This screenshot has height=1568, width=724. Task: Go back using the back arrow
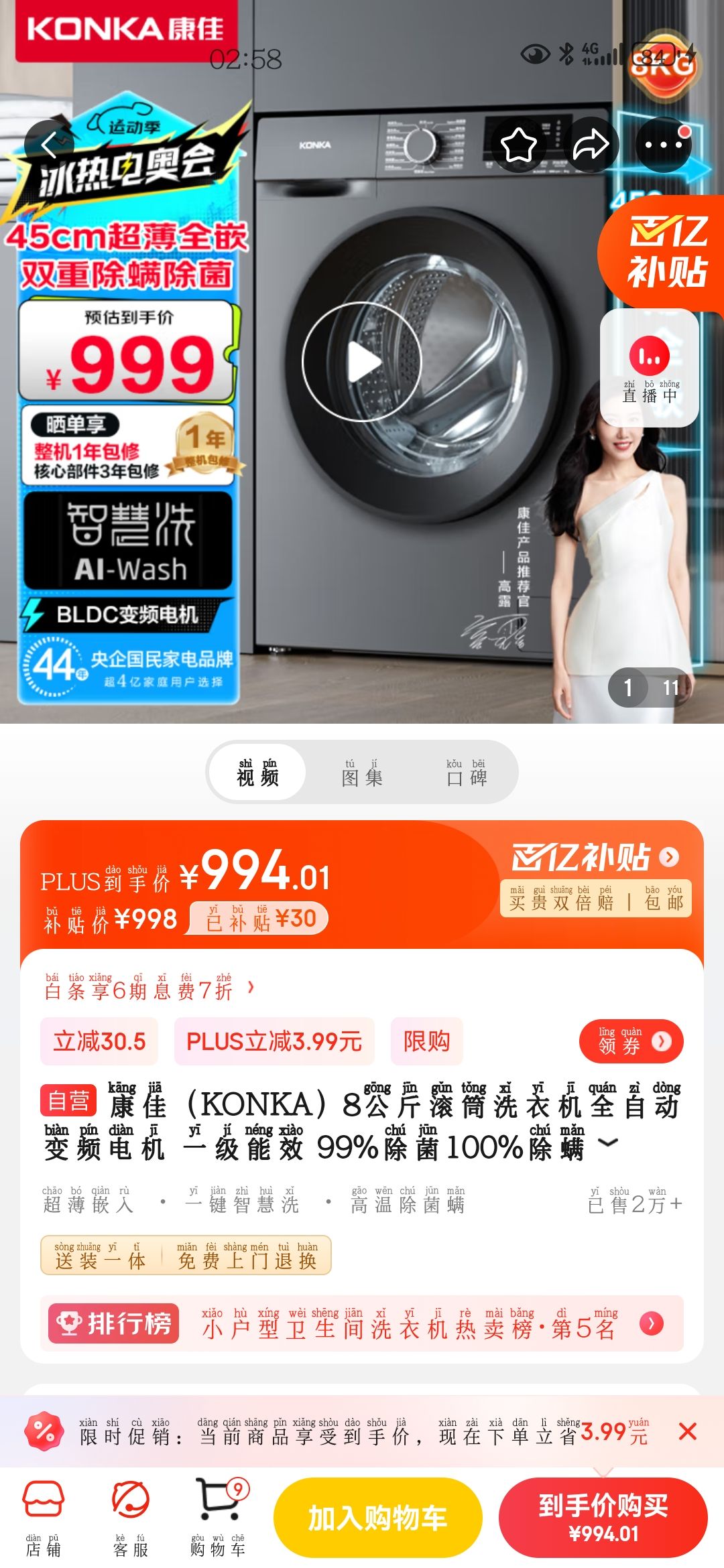tap(49, 145)
